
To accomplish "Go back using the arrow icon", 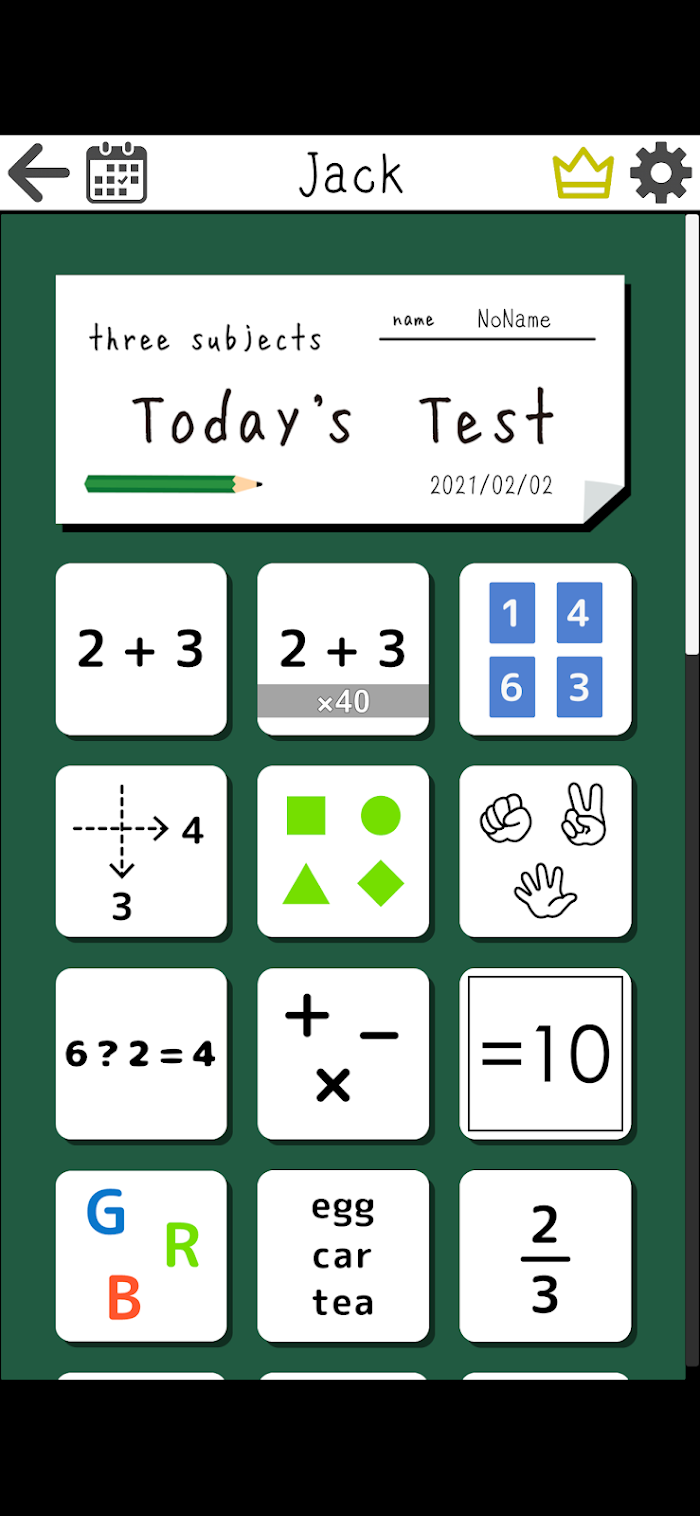I will pos(38,173).
